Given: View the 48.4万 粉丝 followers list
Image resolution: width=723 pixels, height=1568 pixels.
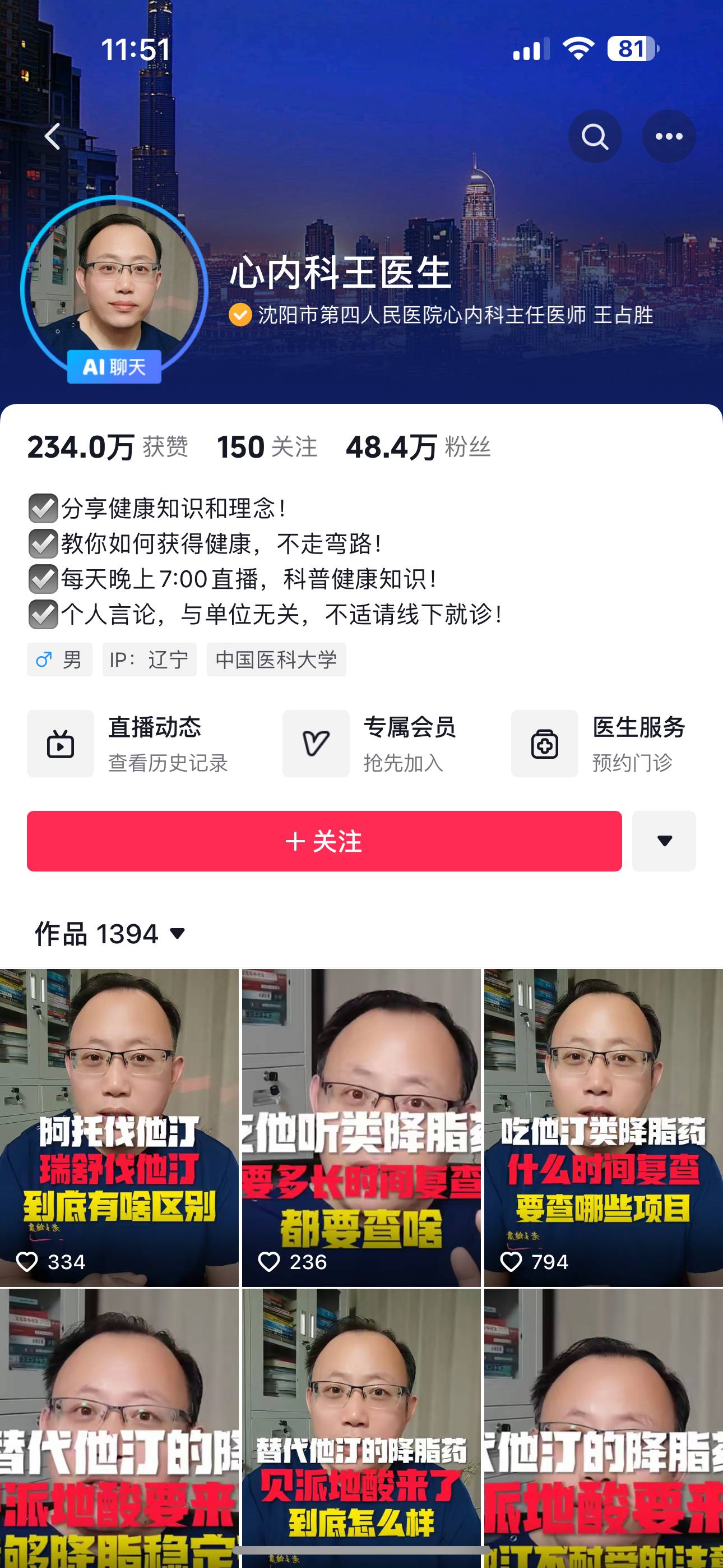Looking at the screenshot, I should point(418,448).
